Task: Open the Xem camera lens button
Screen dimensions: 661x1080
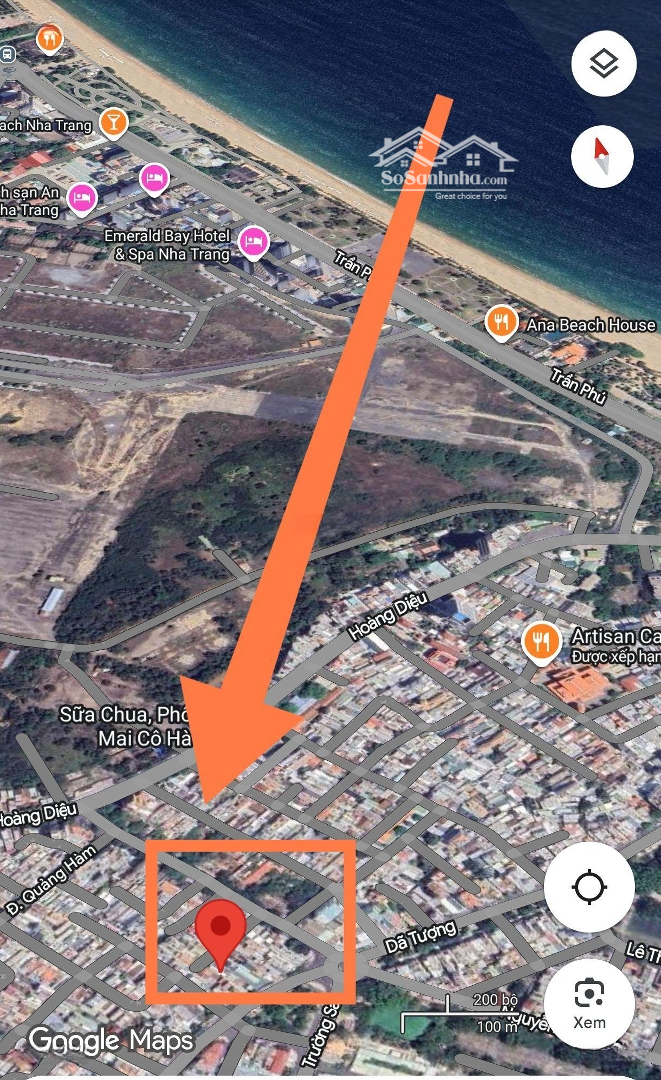Action: click(x=589, y=1002)
